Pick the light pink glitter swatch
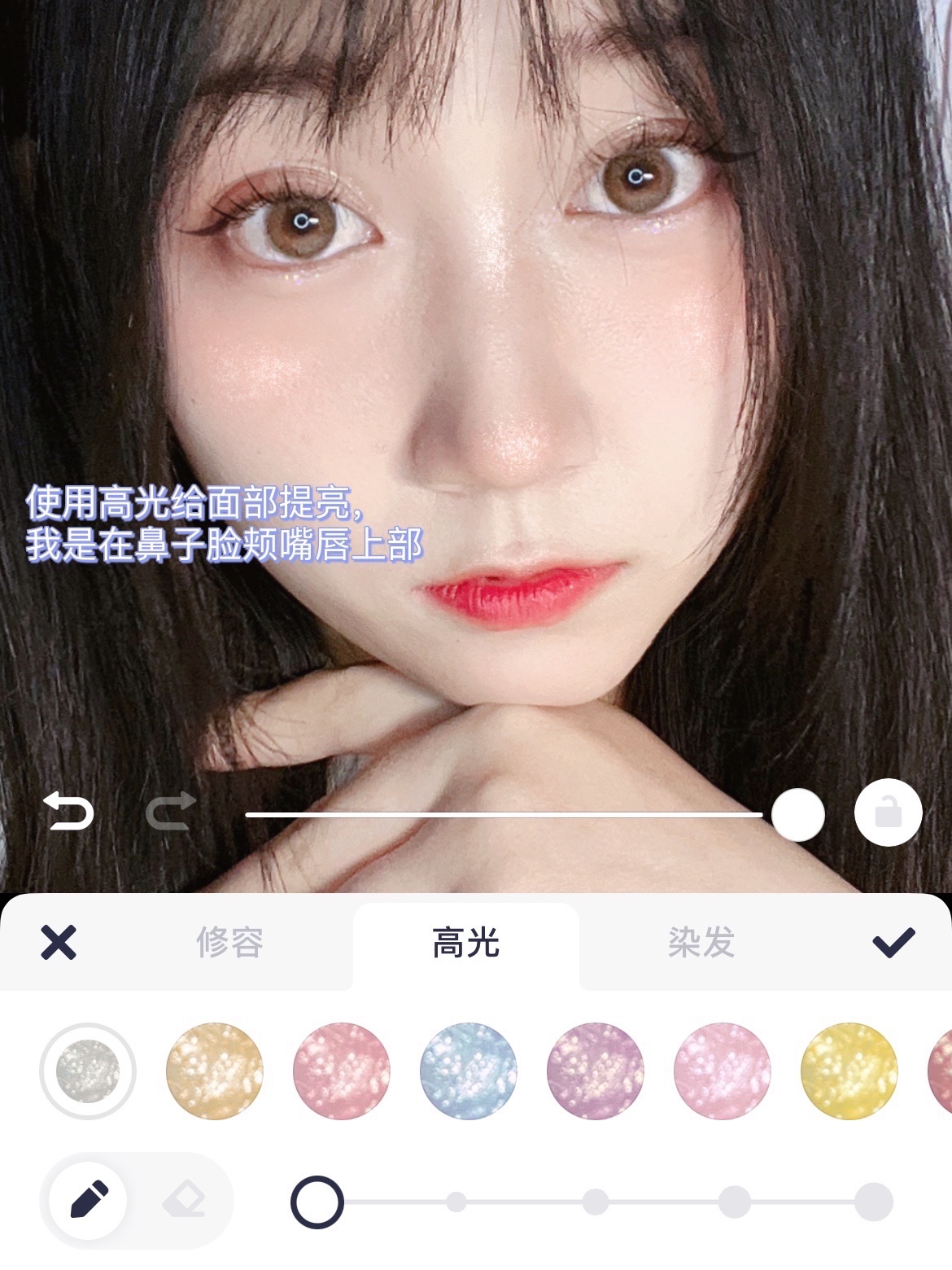Viewport: 952px width, 1270px height. click(x=723, y=1071)
